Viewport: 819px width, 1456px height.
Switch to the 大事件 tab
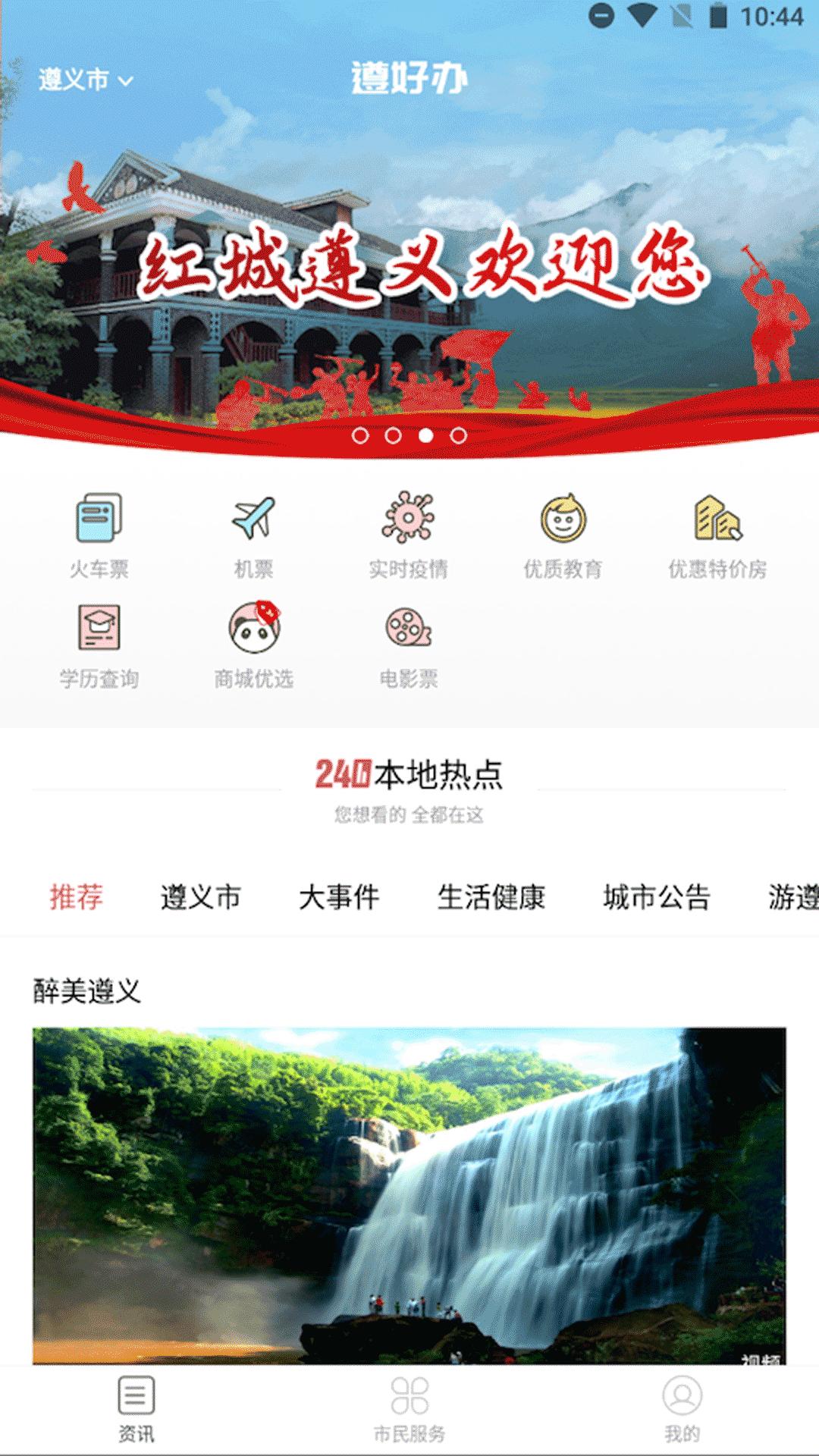tap(339, 897)
